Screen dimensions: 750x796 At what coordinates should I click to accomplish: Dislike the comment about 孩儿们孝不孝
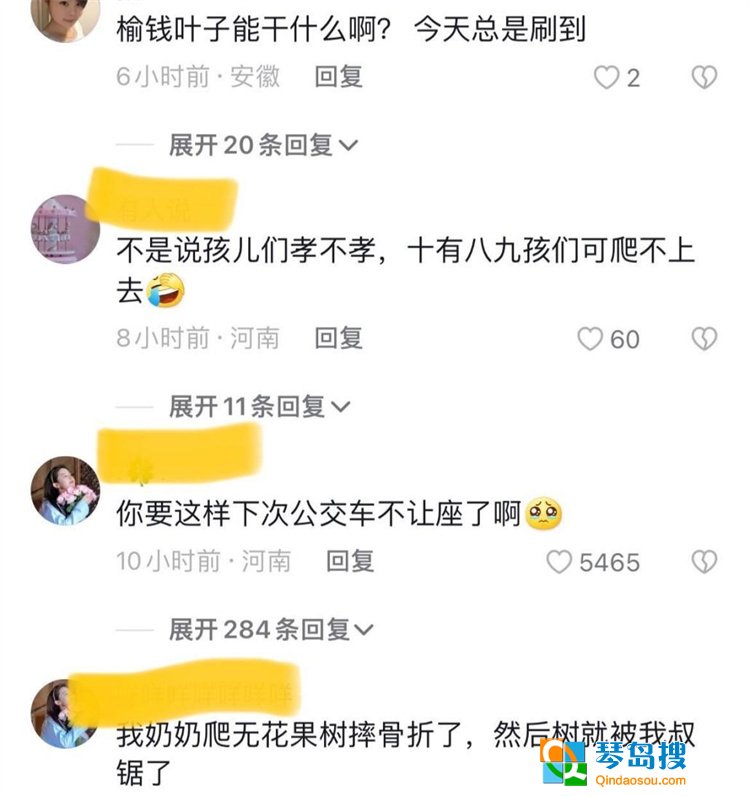tap(704, 339)
